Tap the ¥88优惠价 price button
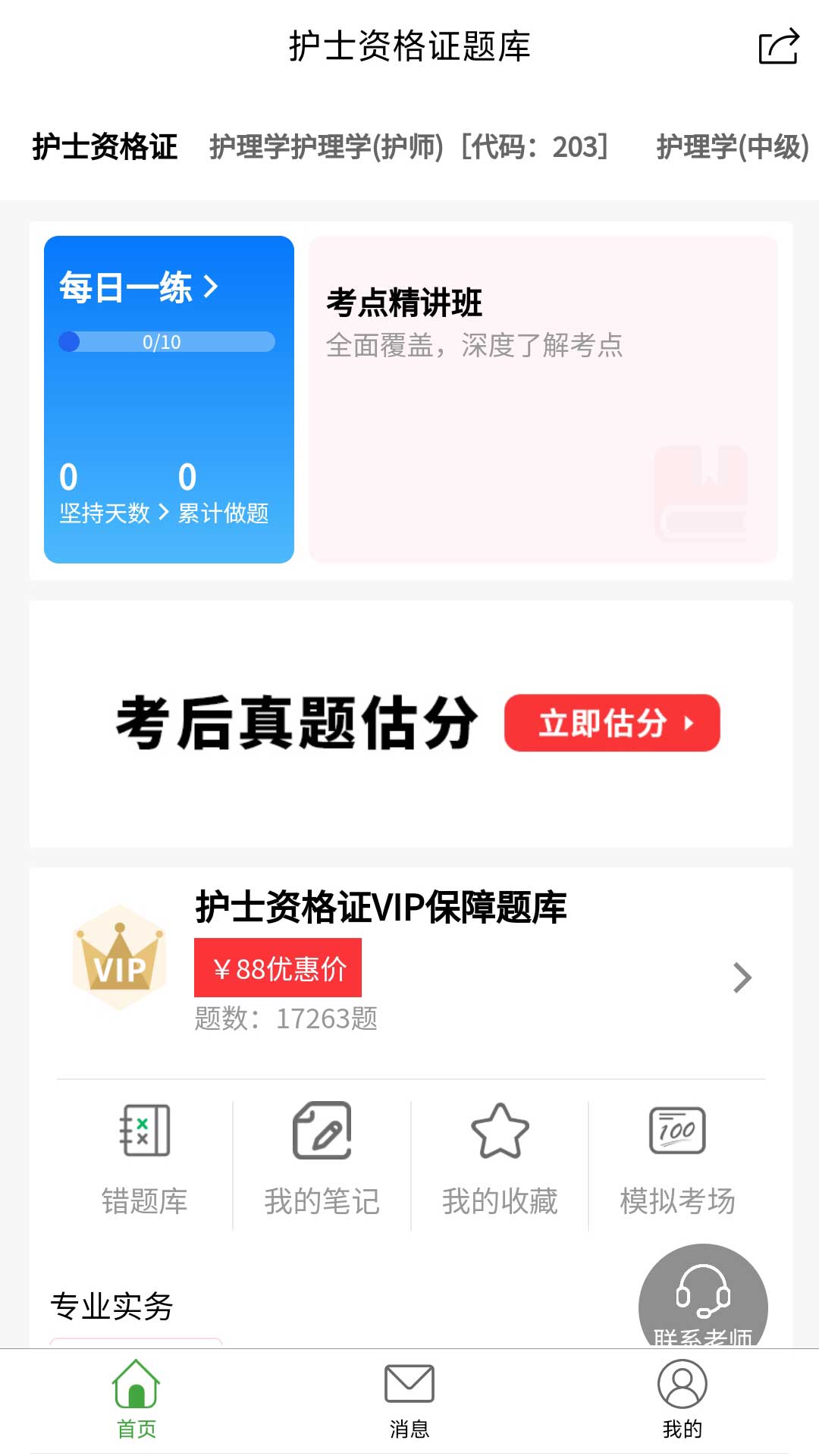Screen dimensions: 819x1456 (278, 967)
